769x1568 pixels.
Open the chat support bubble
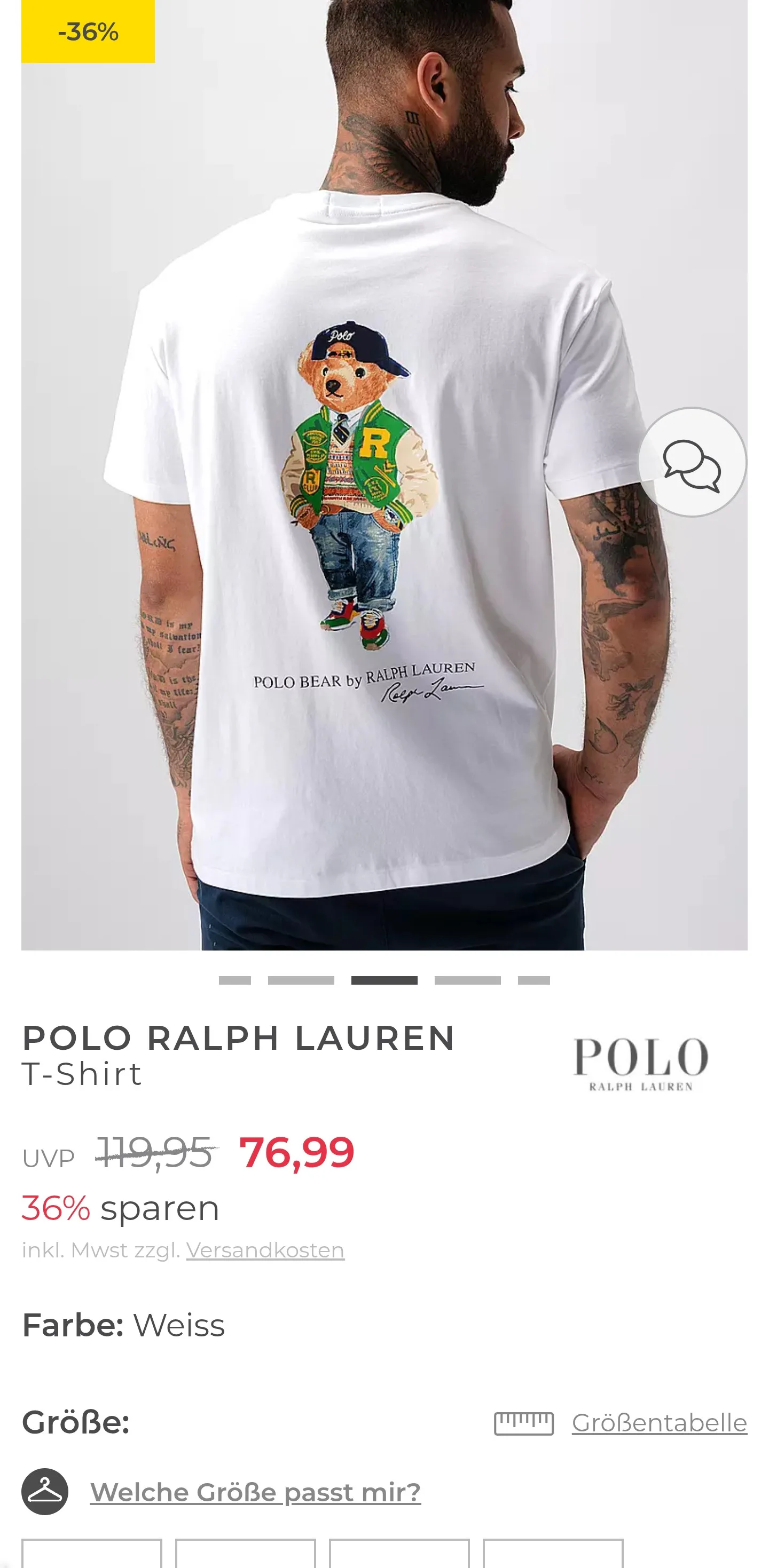pyautogui.click(x=692, y=462)
